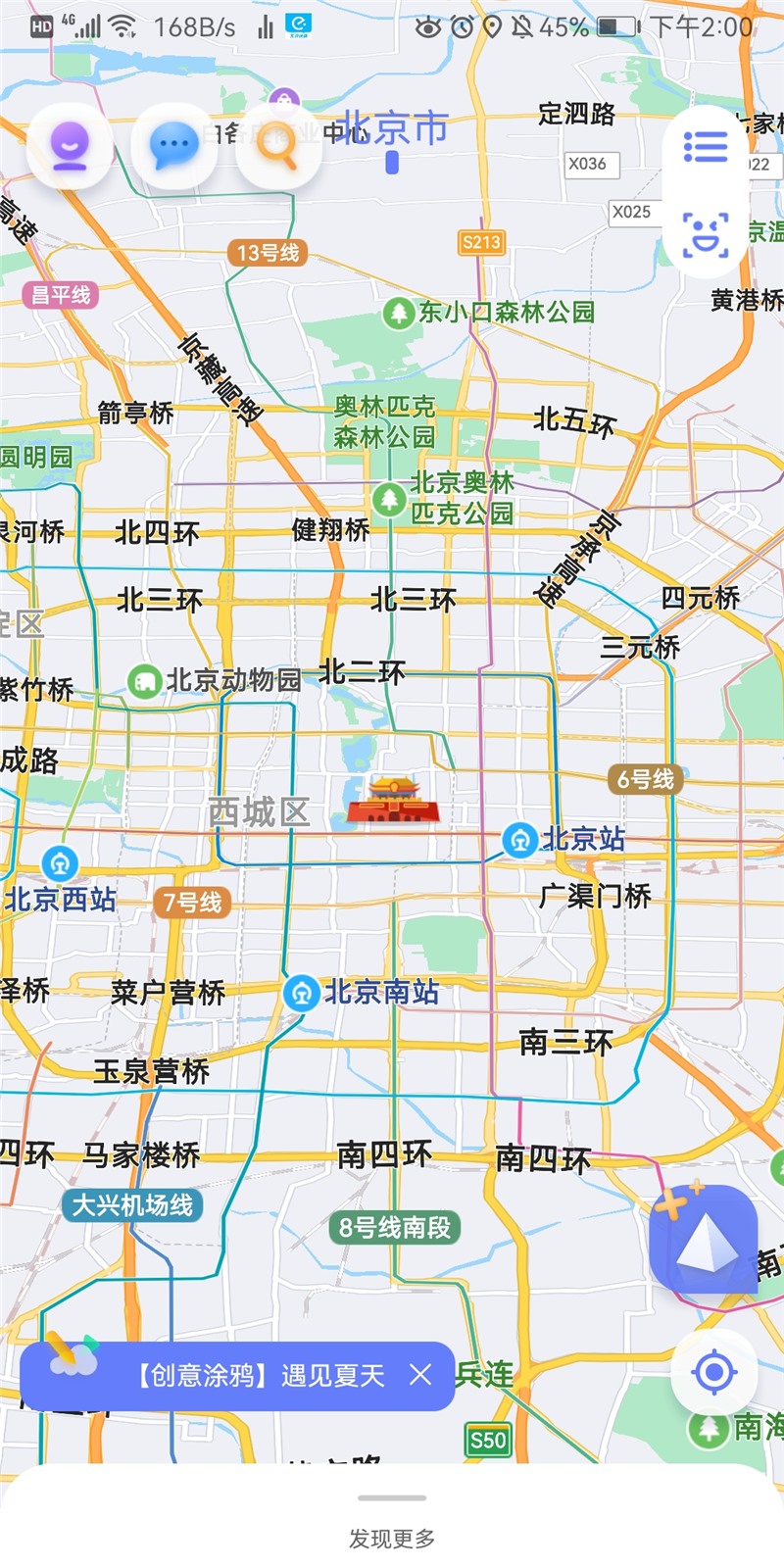Screen dimensions: 784x1568
Task: Re-center map with the locate button
Action: 714,1372
